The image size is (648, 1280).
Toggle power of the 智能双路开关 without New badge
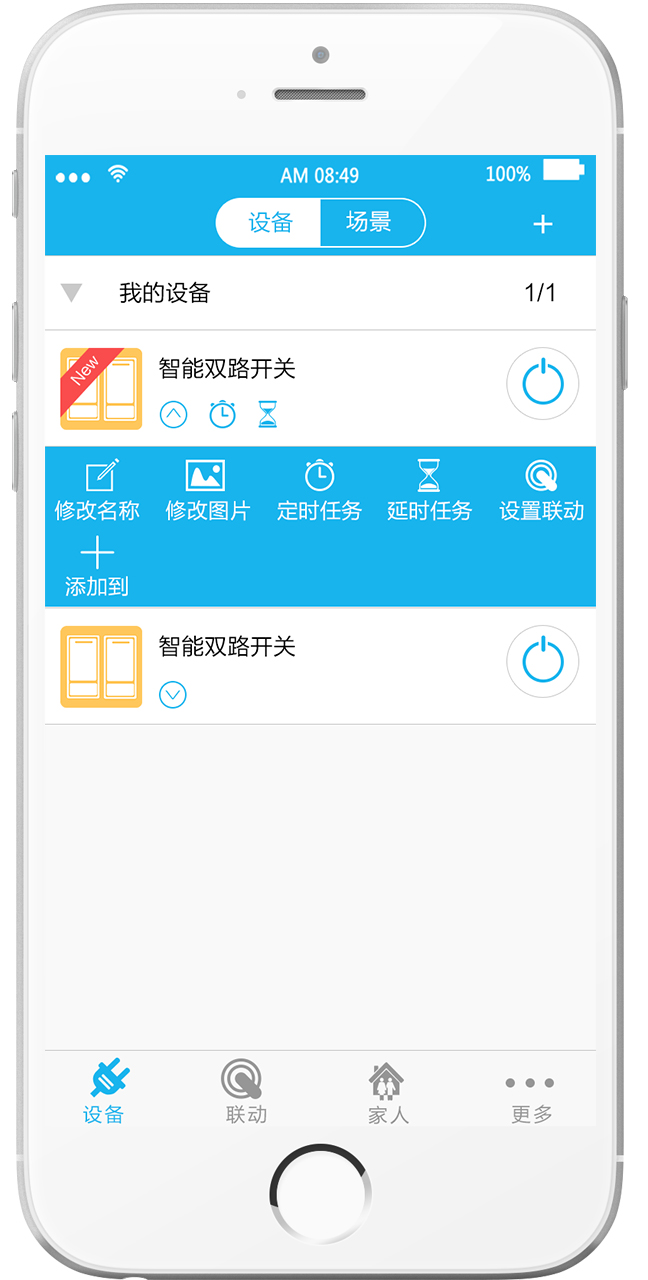point(542,661)
